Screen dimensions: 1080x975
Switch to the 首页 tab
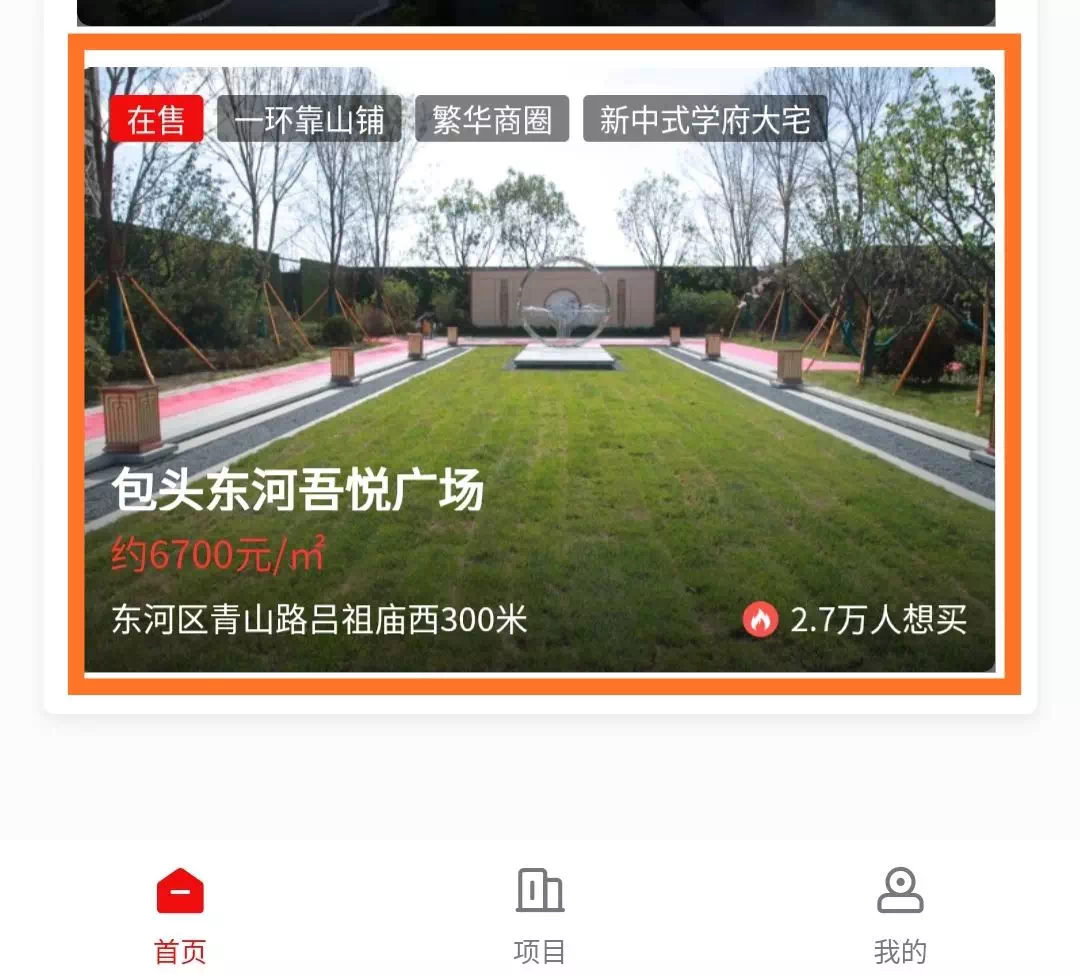180,915
